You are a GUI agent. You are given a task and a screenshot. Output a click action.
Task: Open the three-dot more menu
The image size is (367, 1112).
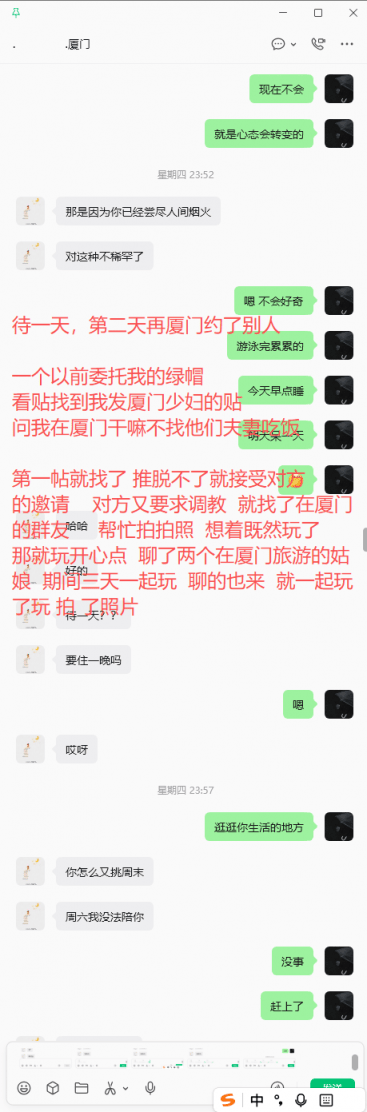click(346, 44)
